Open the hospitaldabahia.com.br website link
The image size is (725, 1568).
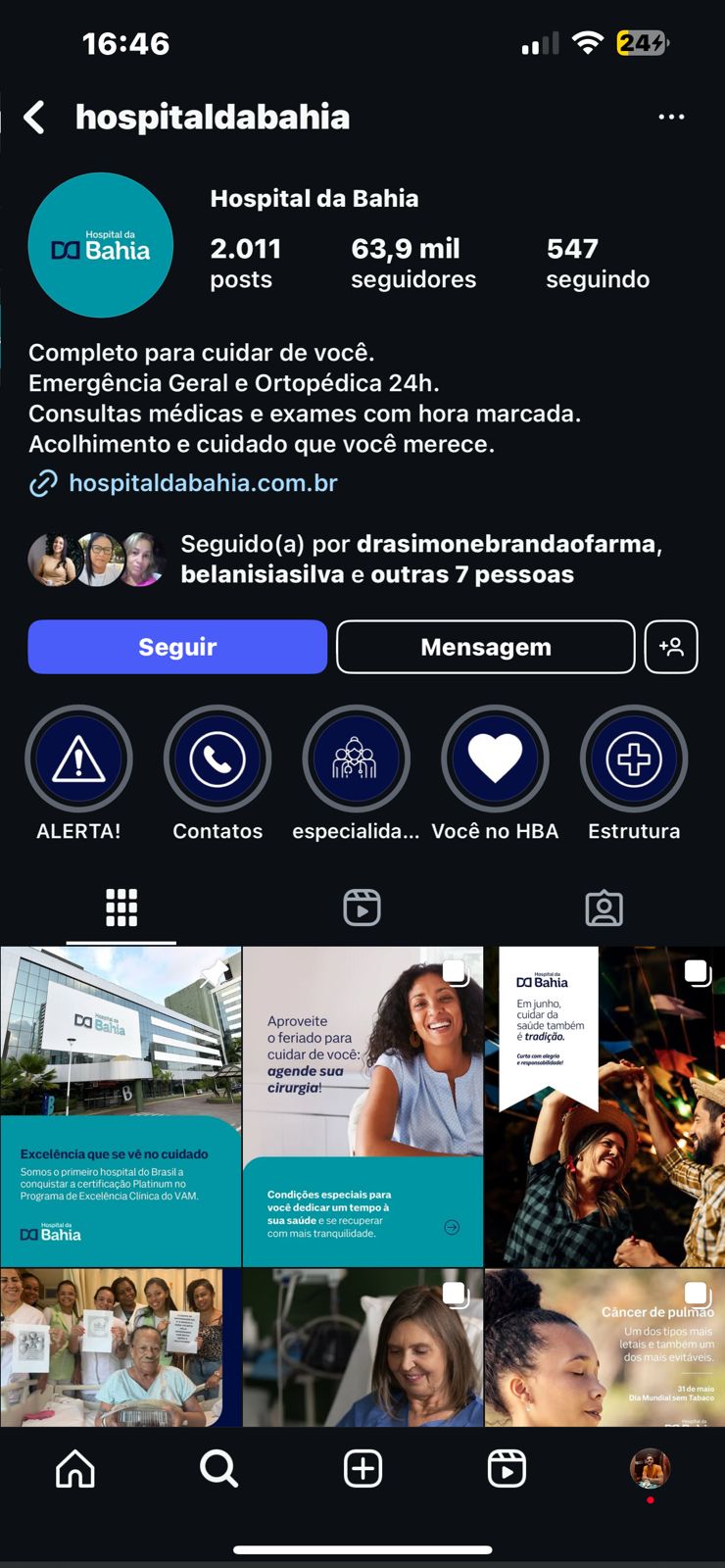203,483
